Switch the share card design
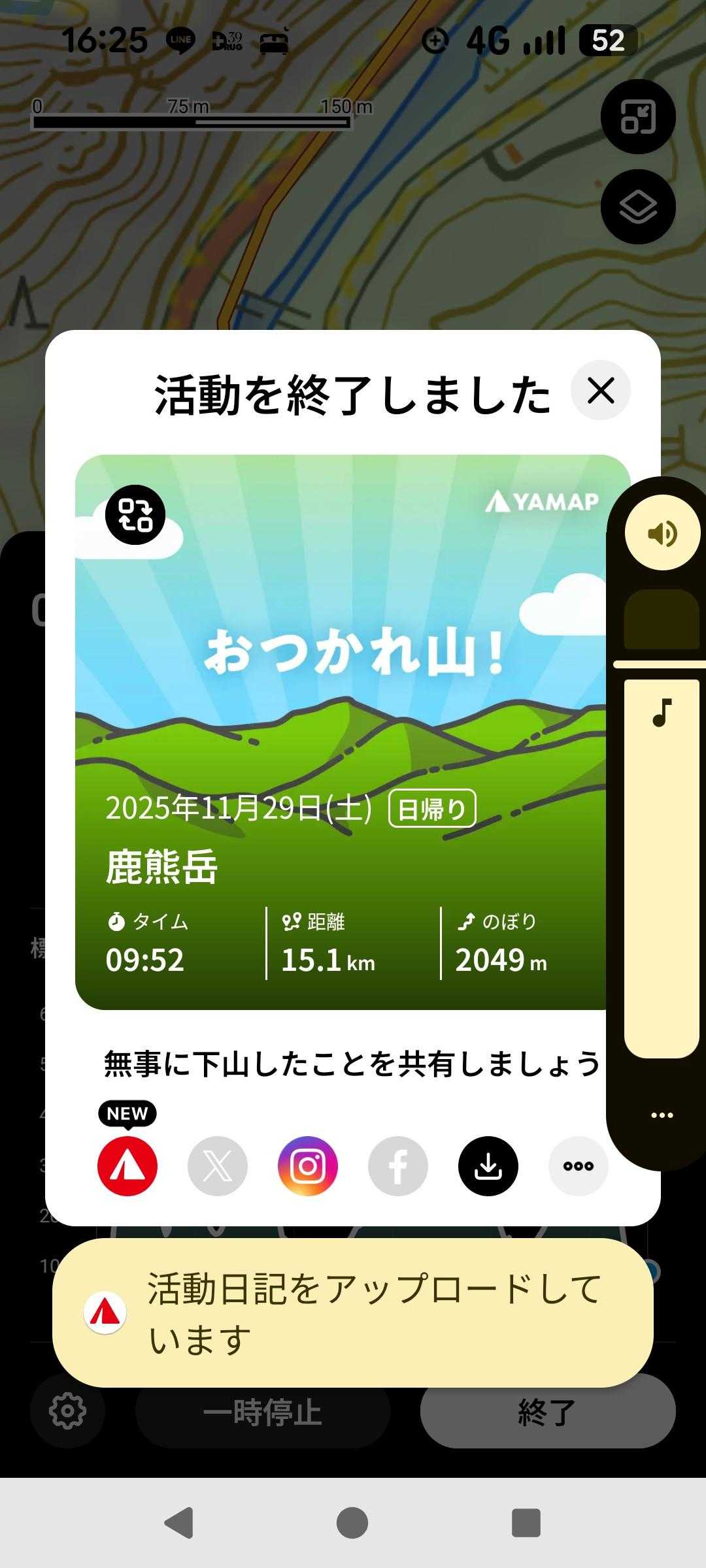 [135, 515]
